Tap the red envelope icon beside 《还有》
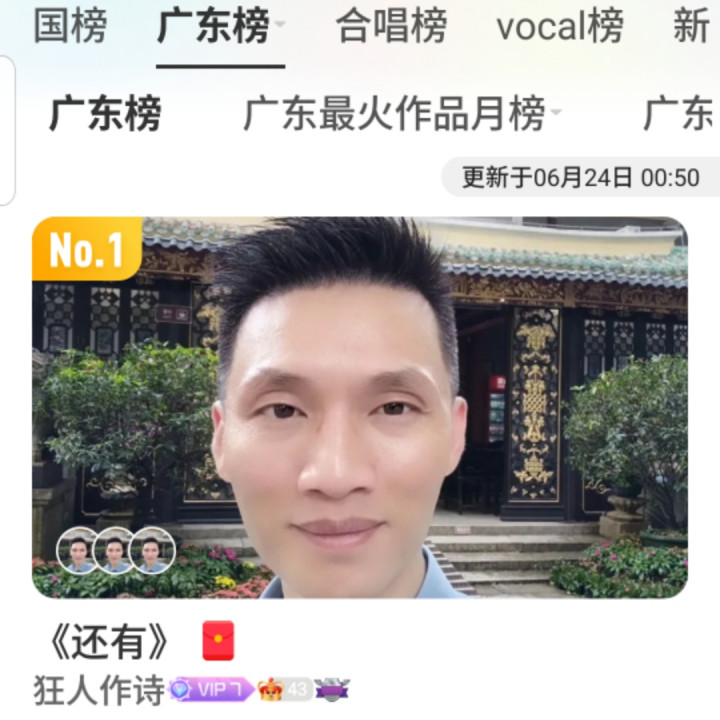This screenshot has width=720, height=720. coord(218,642)
